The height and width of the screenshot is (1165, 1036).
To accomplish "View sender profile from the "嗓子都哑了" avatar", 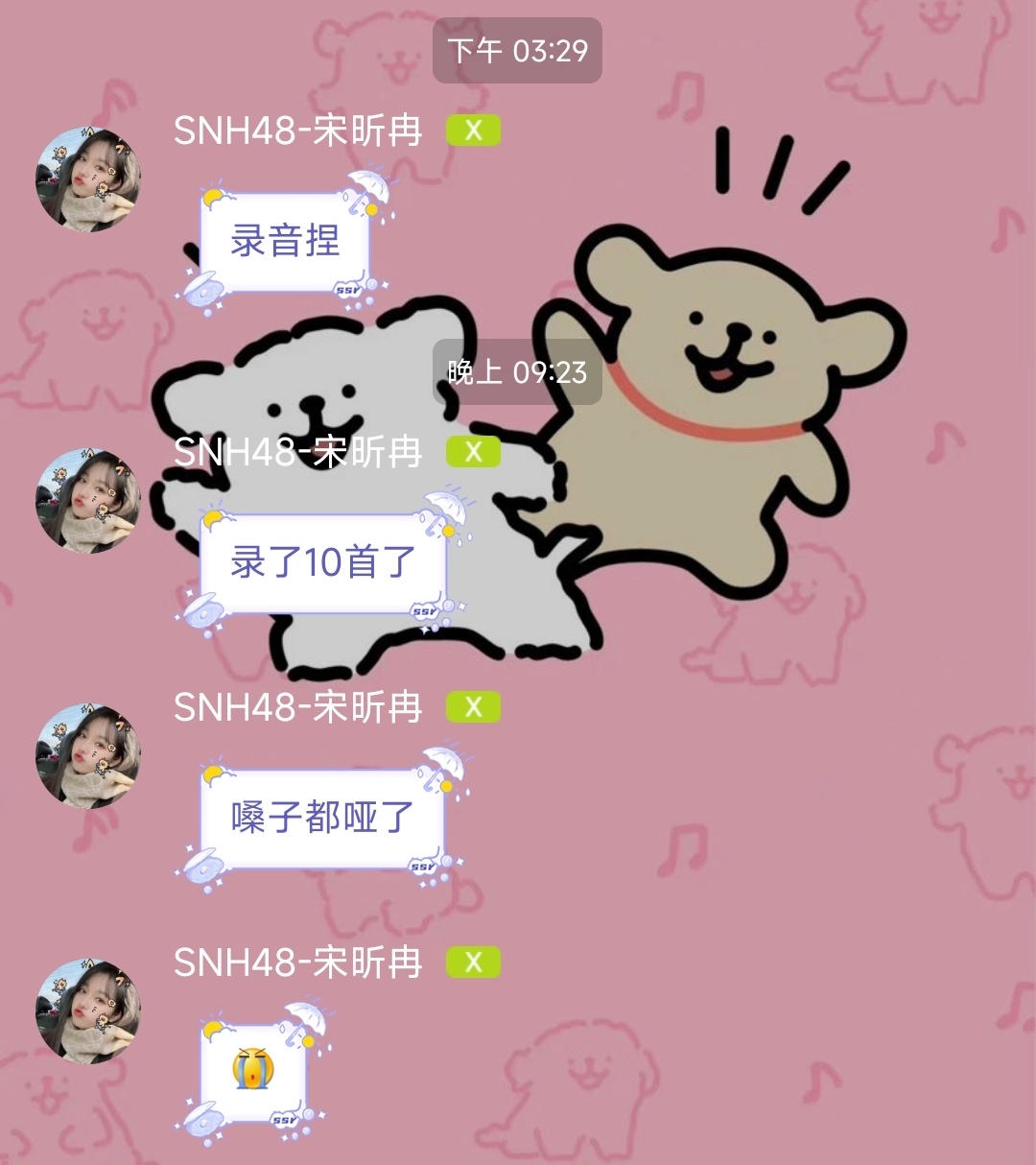I will tap(88, 755).
